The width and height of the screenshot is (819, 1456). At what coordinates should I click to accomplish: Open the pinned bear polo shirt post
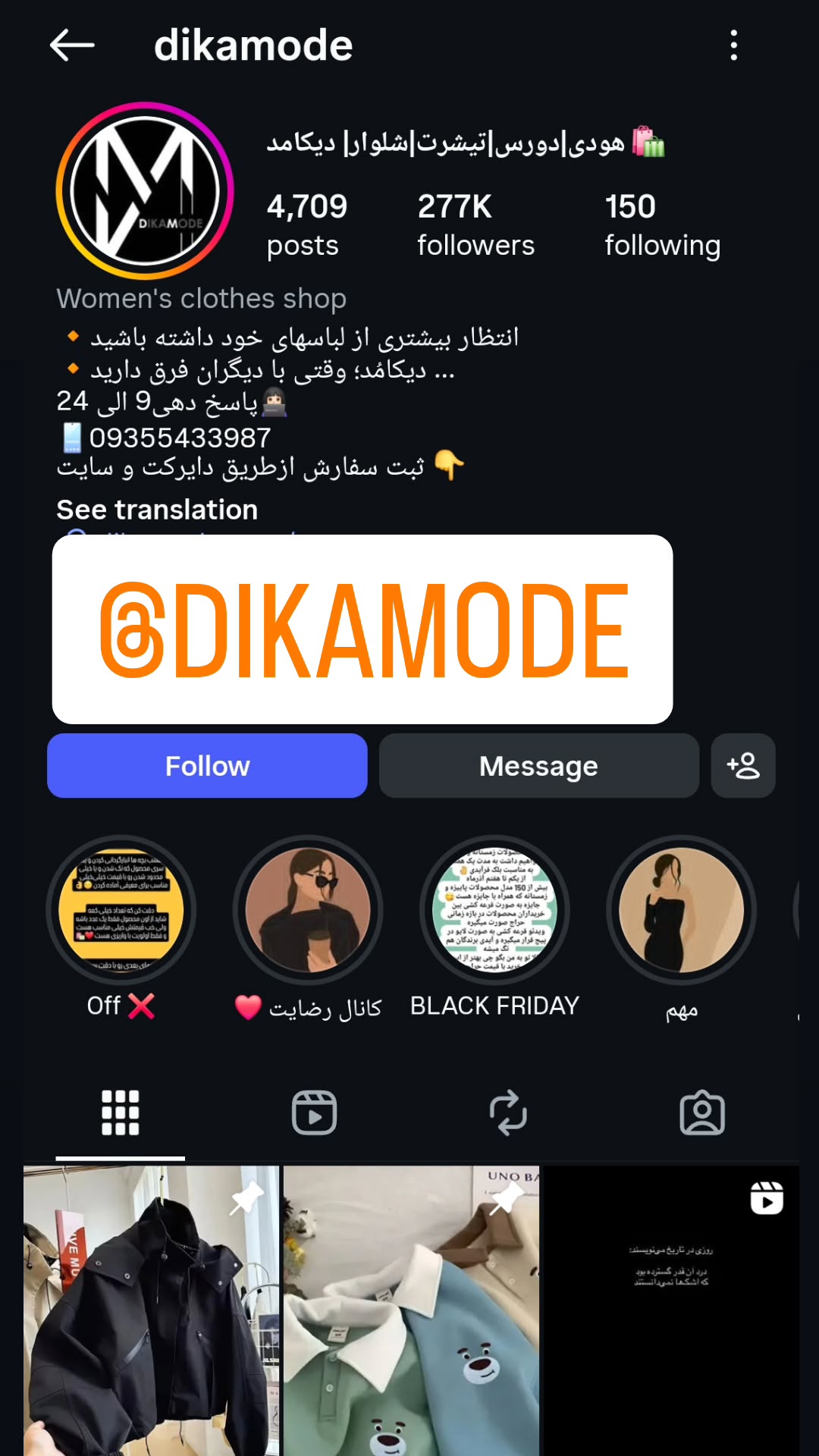click(411, 1310)
